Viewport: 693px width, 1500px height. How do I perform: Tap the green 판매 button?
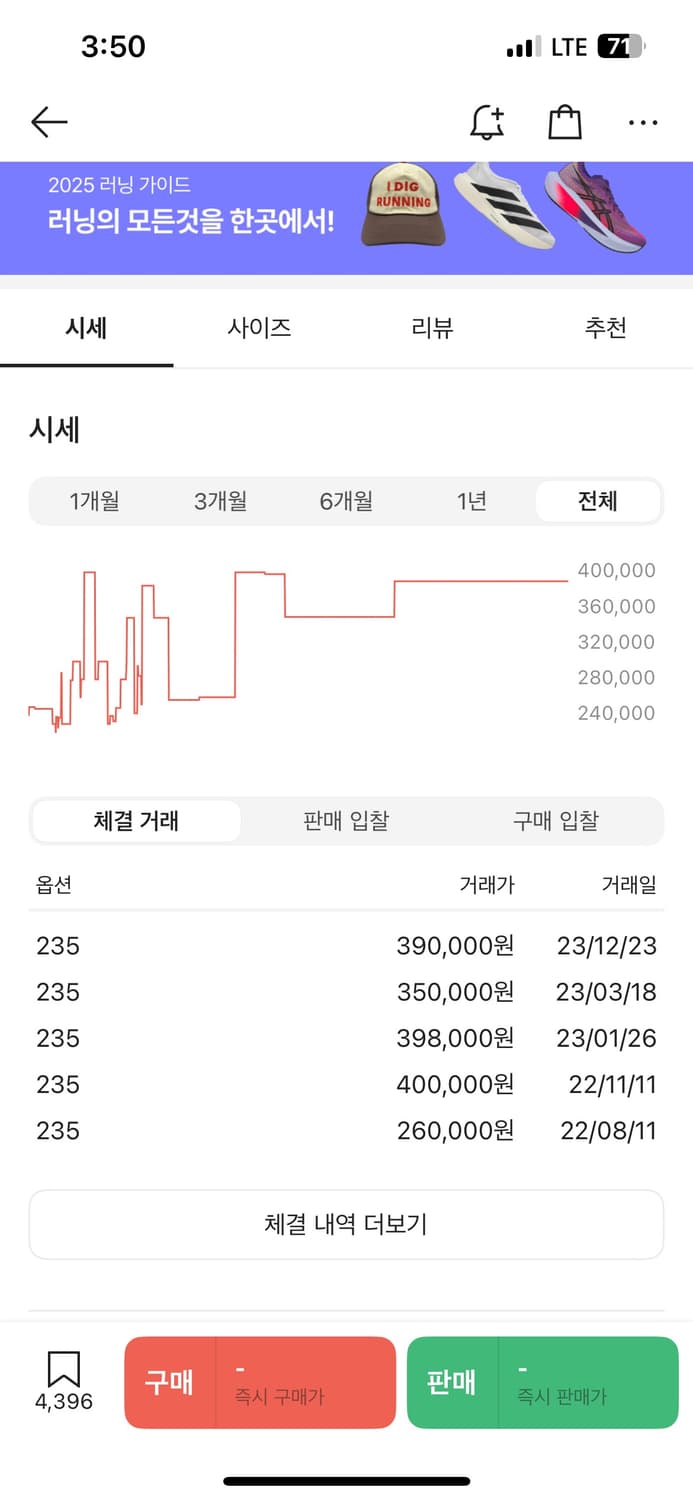click(543, 1383)
